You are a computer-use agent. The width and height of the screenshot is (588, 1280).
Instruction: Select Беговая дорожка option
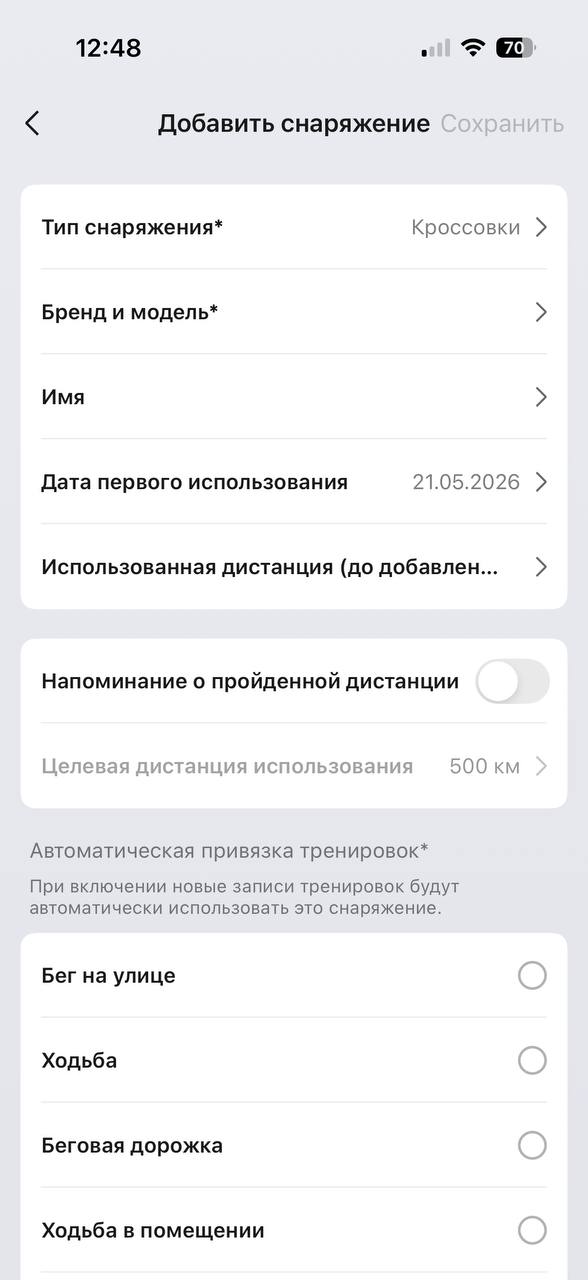[294, 1145]
